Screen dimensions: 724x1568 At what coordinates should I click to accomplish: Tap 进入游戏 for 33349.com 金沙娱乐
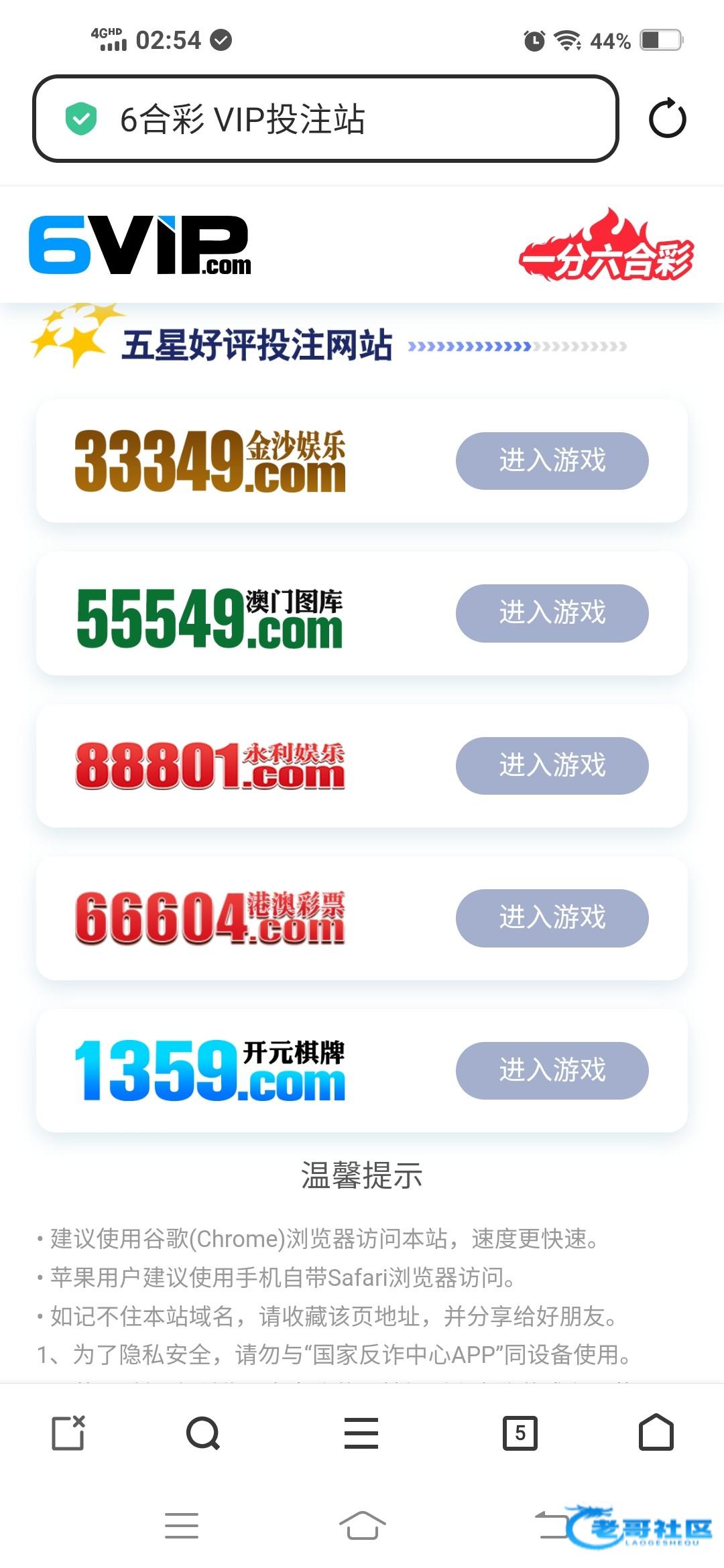click(552, 460)
